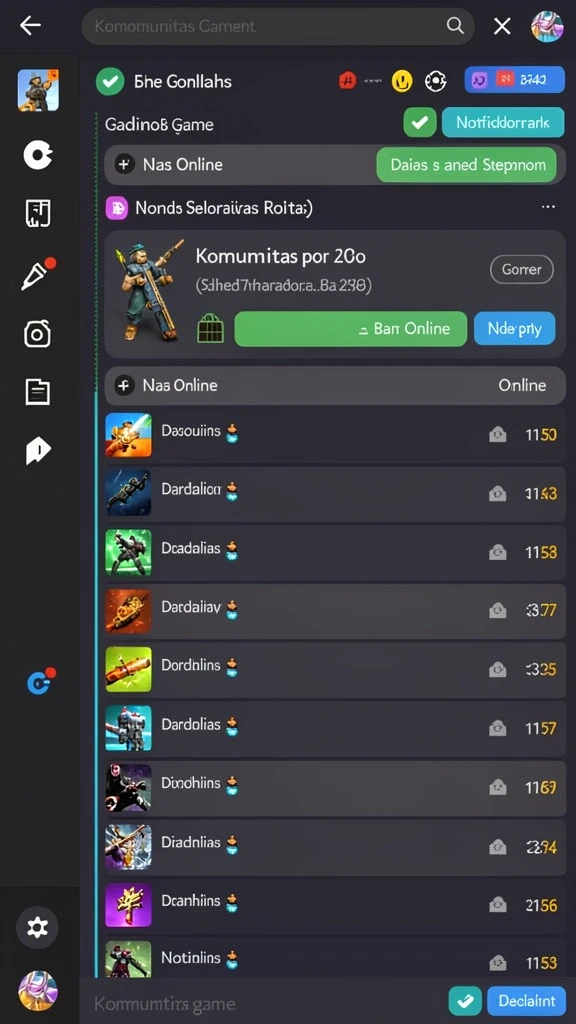Open the camera icon in the sidebar
Image resolution: width=576 pixels, height=1024 pixels.
coord(37,334)
